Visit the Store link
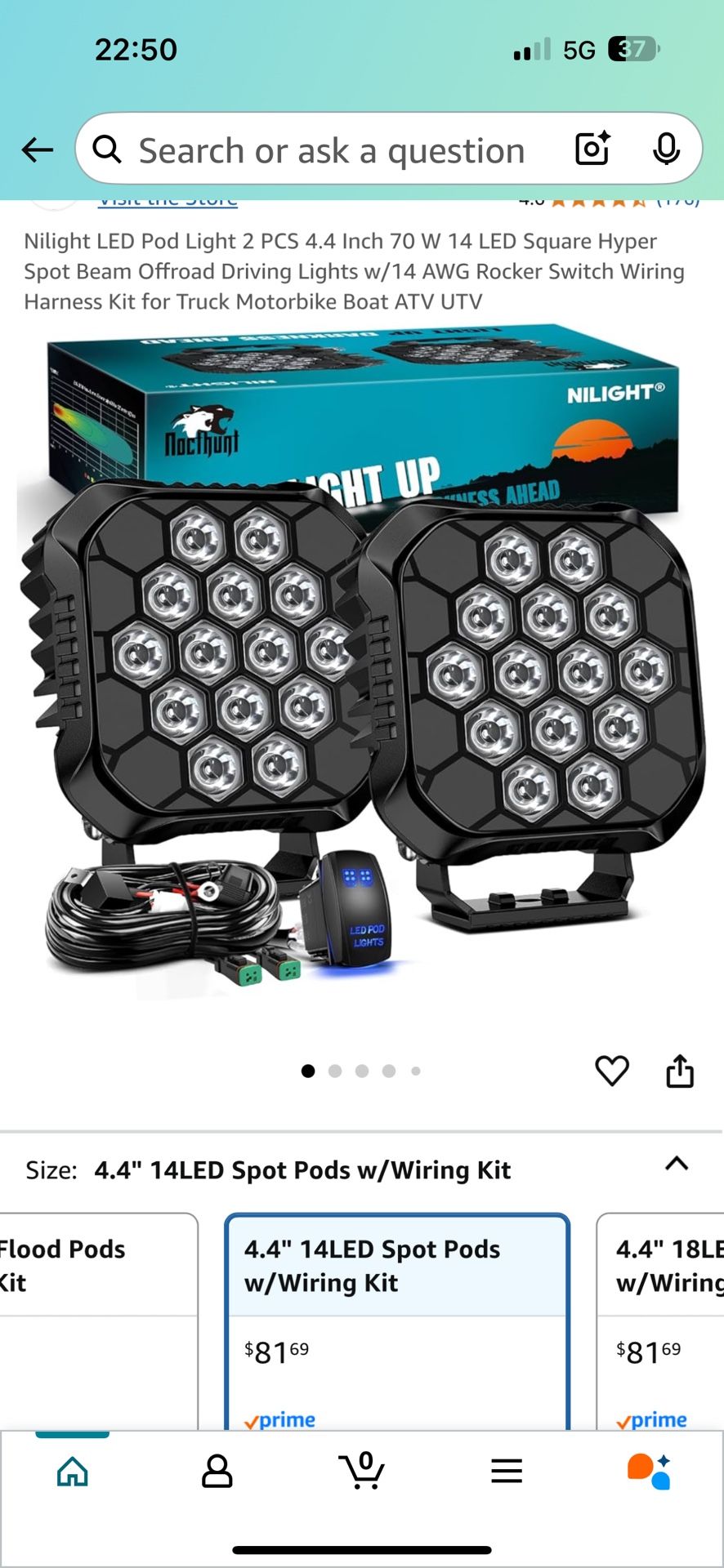724x1568 pixels. [168, 202]
